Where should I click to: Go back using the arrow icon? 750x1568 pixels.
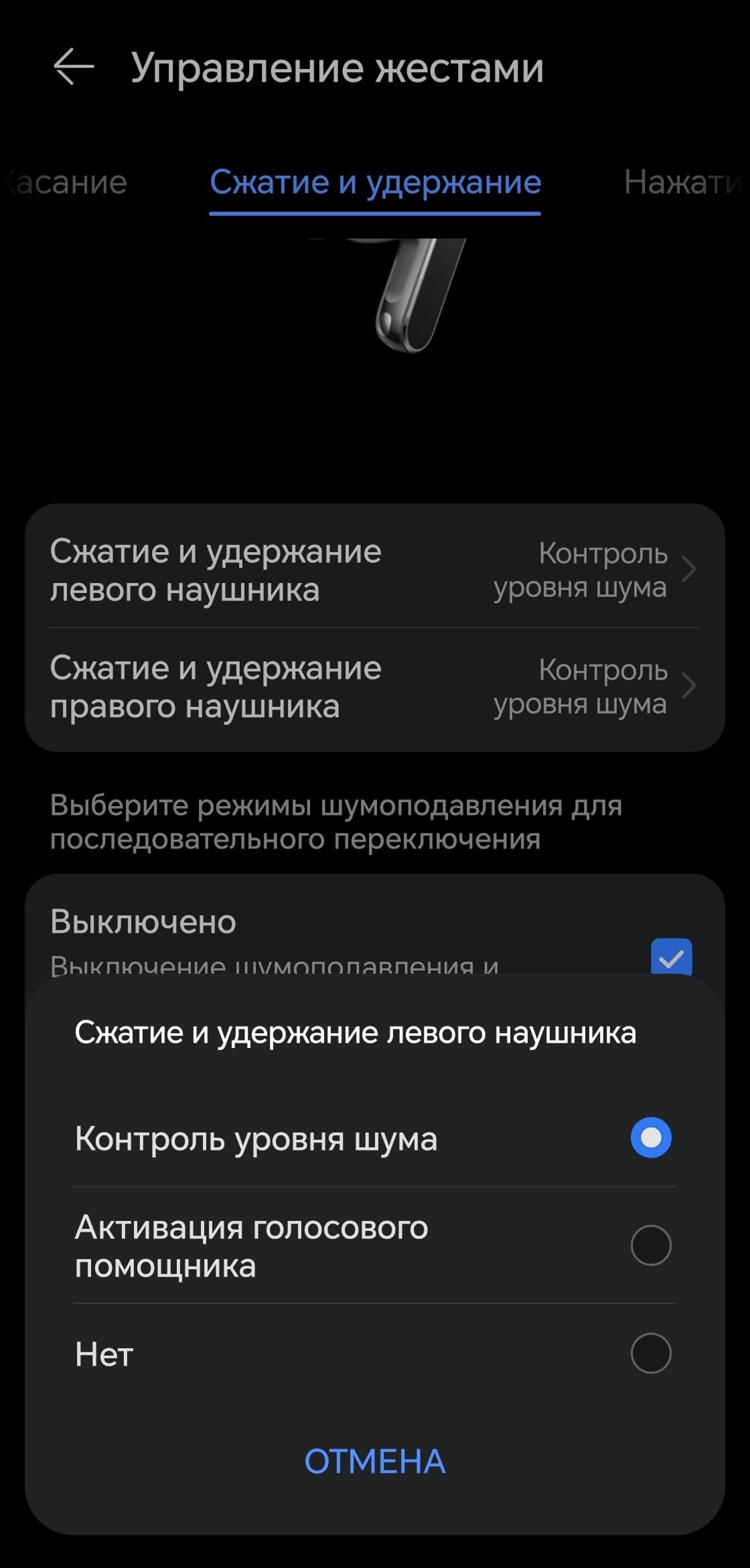tap(73, 68)
